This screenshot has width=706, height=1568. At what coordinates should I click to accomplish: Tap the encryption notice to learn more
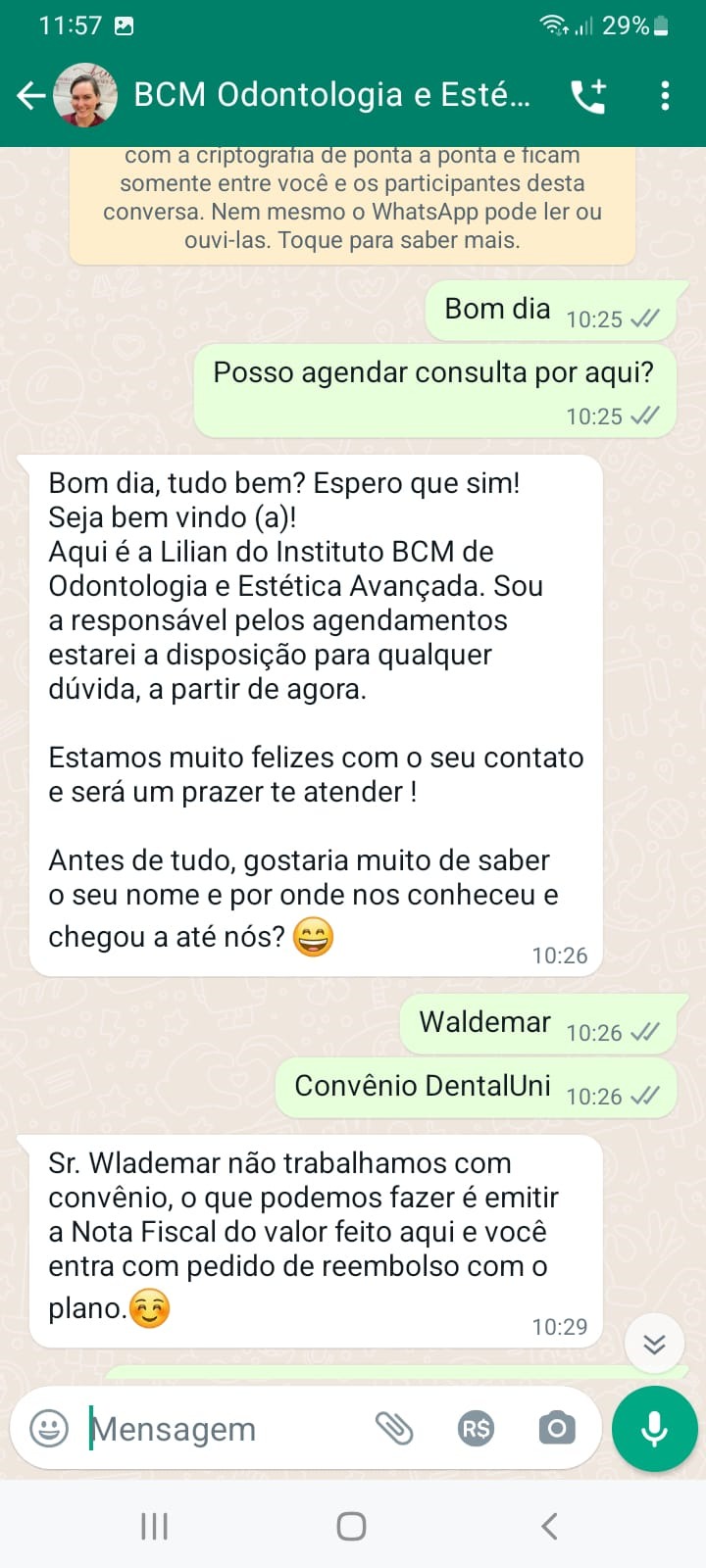352,204
